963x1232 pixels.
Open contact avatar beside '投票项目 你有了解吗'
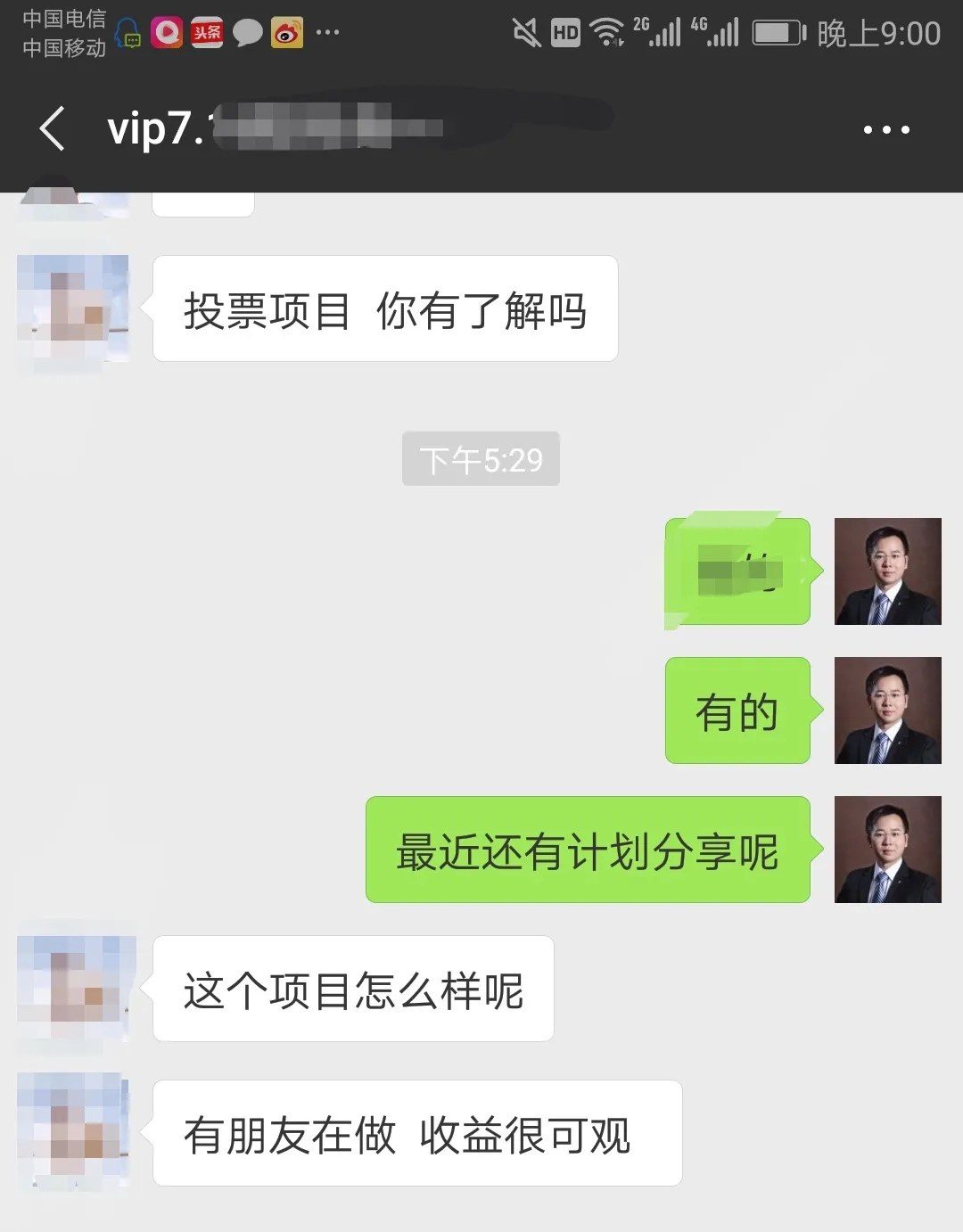pyautogui.click(x=73, y=308)
